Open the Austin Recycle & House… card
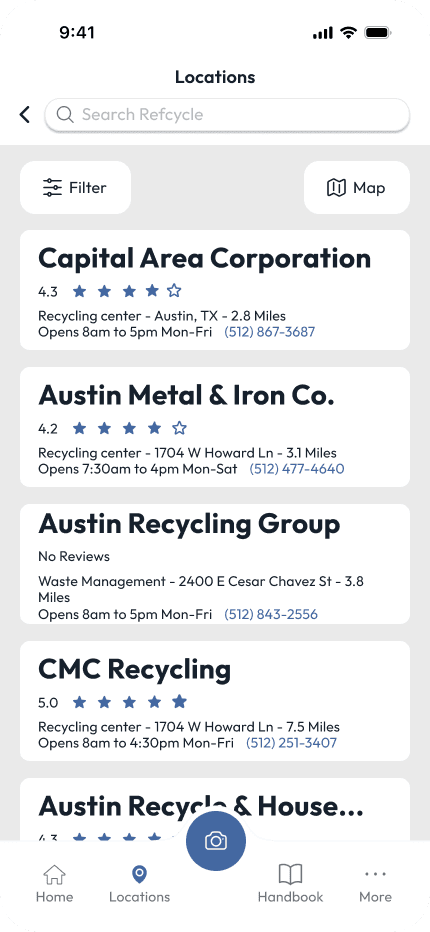Image resolution: width=430 pixels, height=932 pixels. pos(215,809)
